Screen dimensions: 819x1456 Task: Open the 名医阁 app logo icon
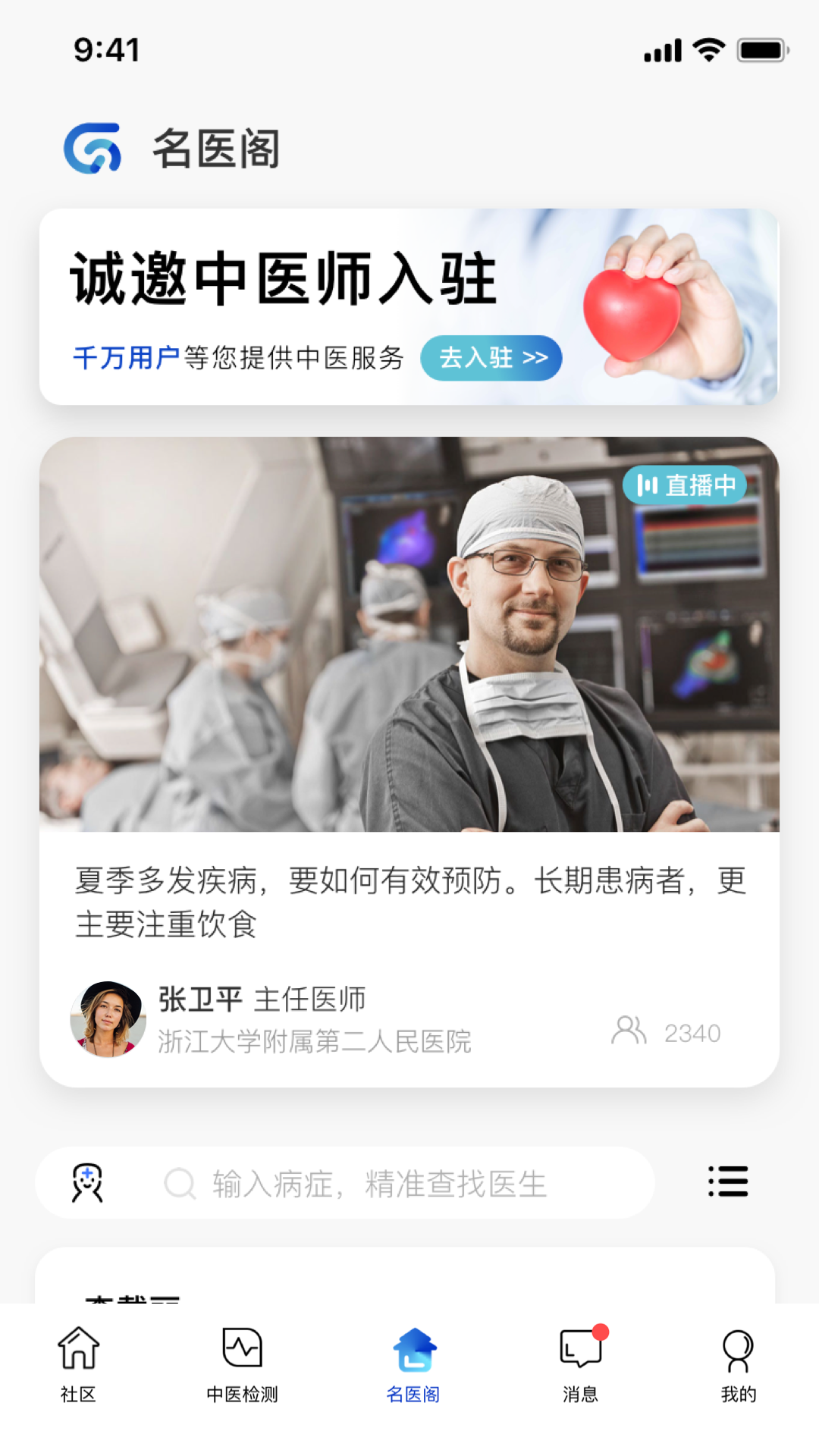coord(96,148)
